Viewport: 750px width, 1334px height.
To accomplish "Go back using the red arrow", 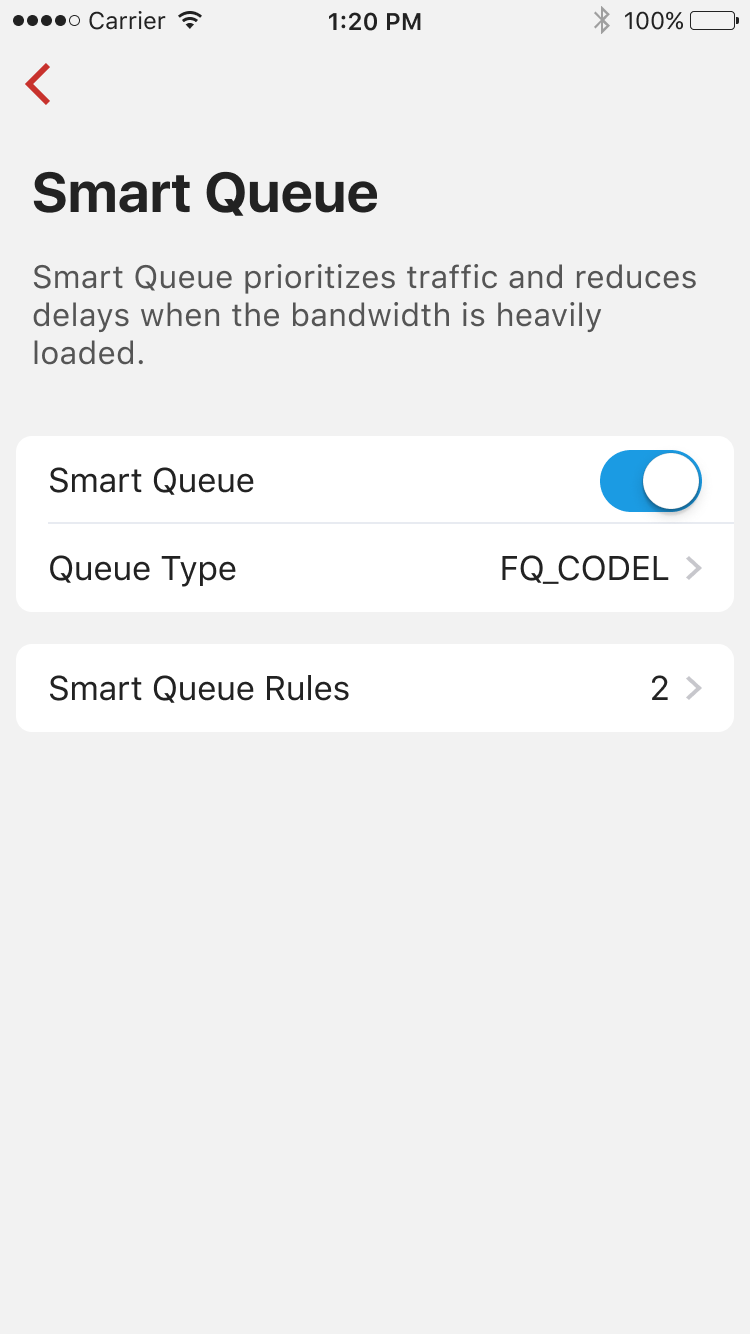I will pyautogui.click(x=38, y=84).
